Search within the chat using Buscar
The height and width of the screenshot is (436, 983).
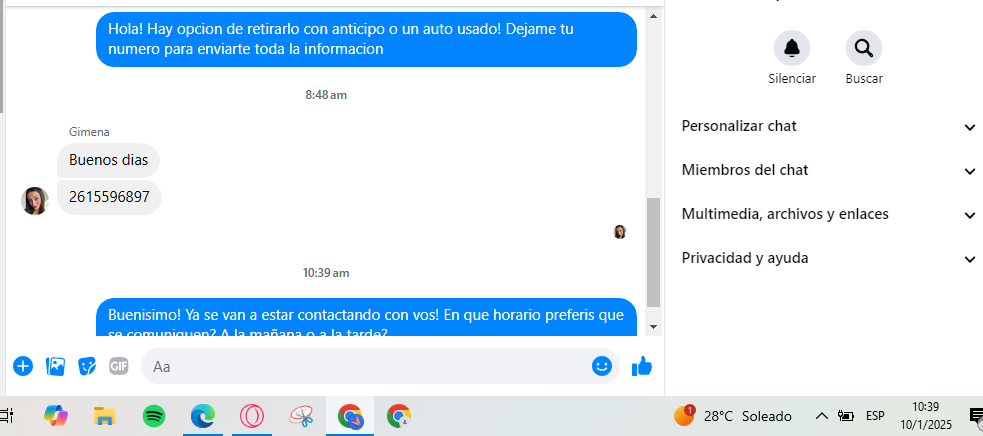pyautogui.click(x=863, y=48)
